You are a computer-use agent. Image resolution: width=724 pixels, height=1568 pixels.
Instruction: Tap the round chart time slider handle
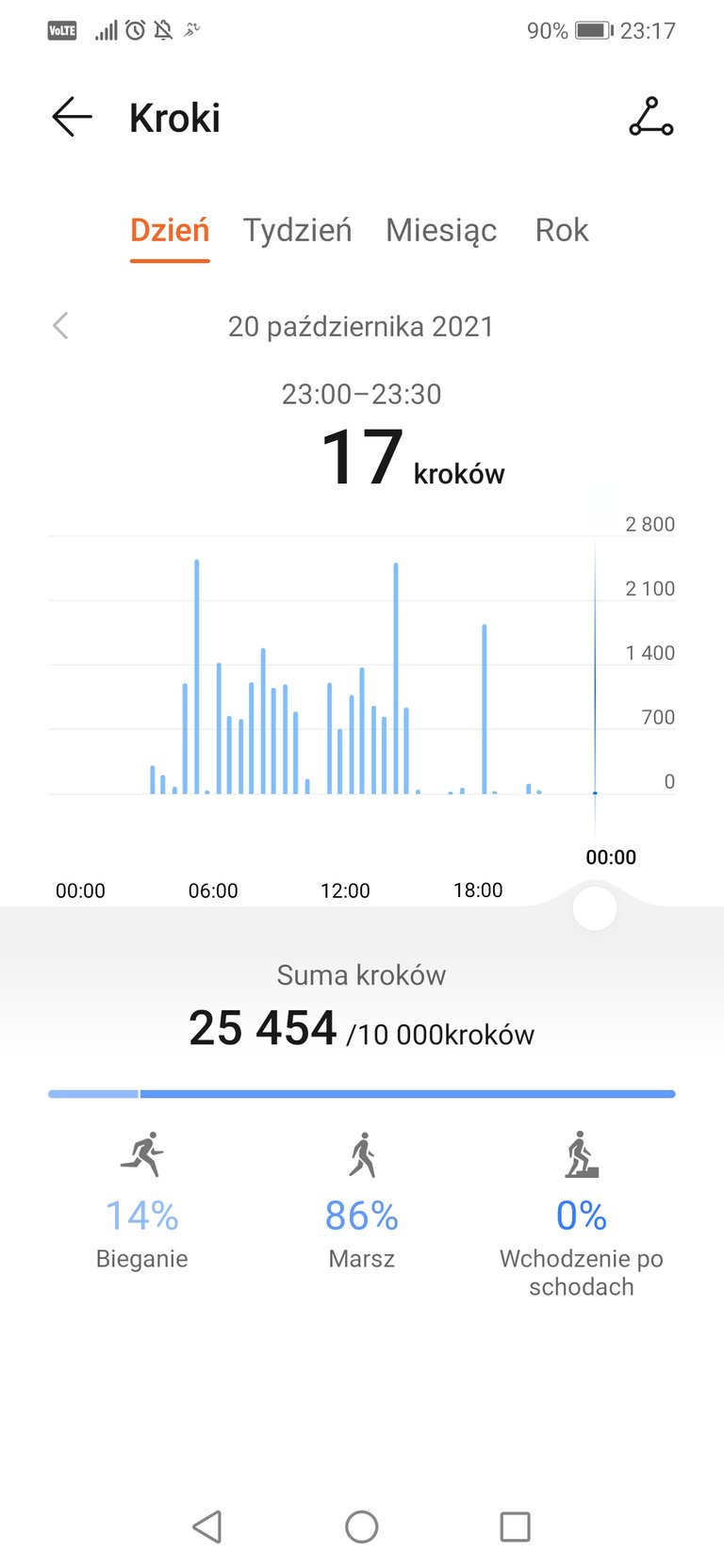click(x=595, y=908)
